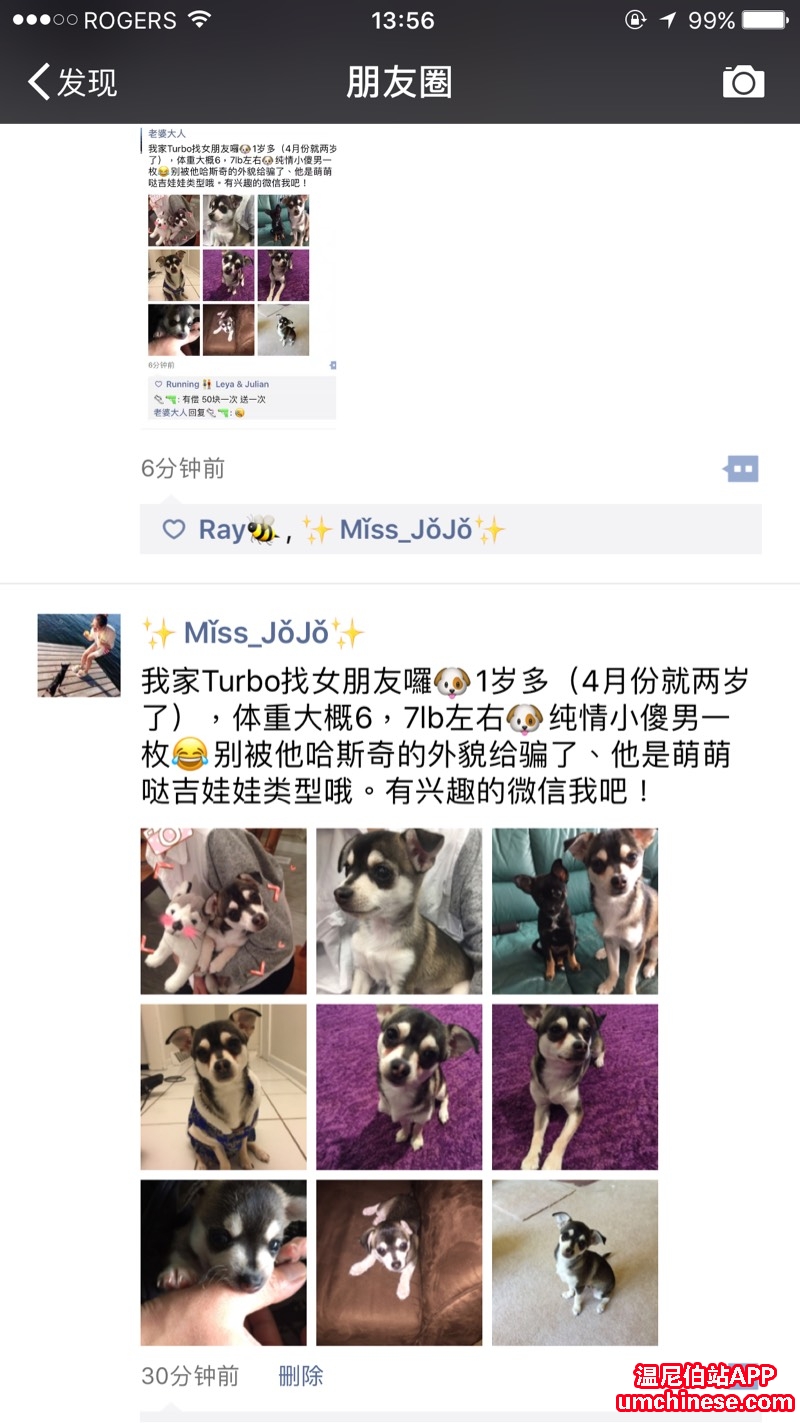Open Miss_JoJo's avatar picture
Screen dimensions: 800x1423
coord(79,655)
